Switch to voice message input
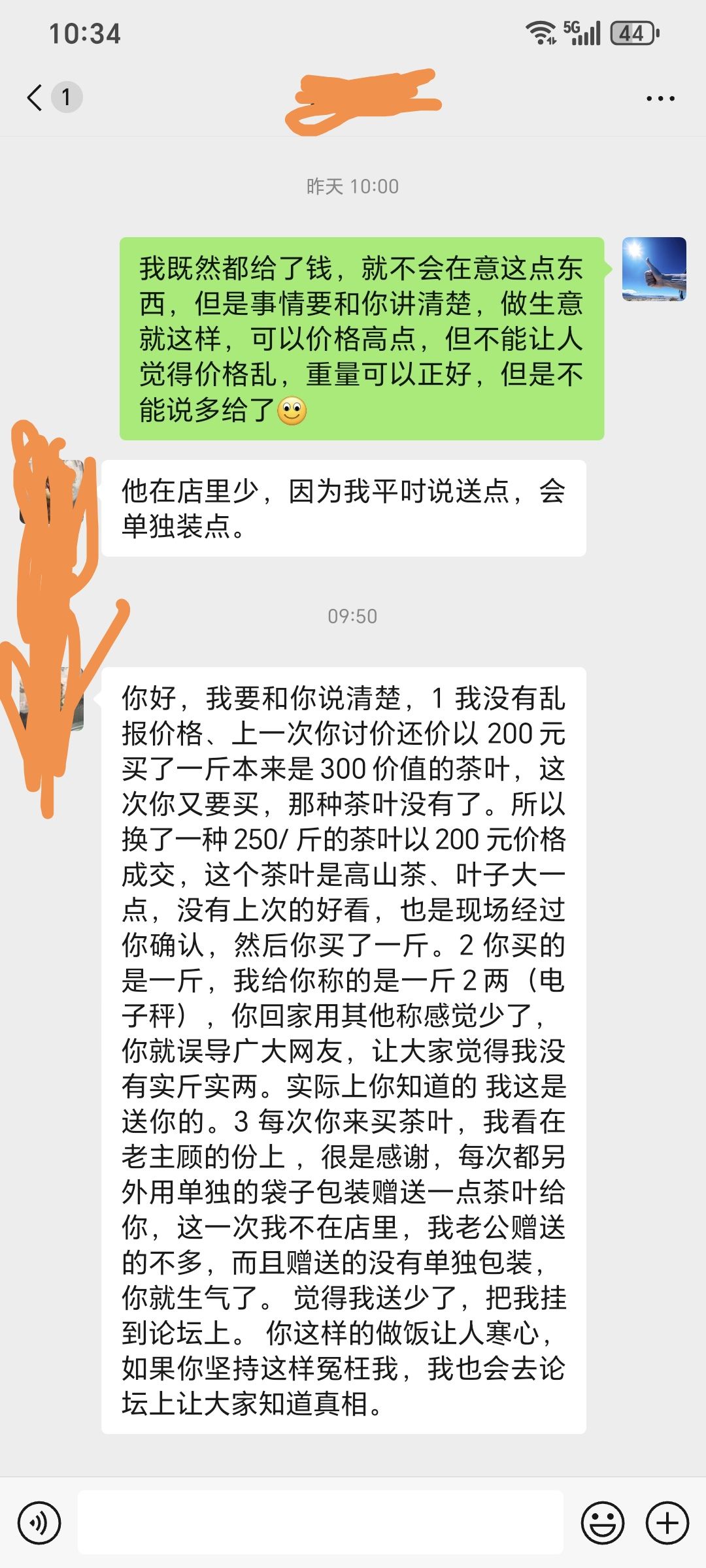 (x=39, y=1523)
